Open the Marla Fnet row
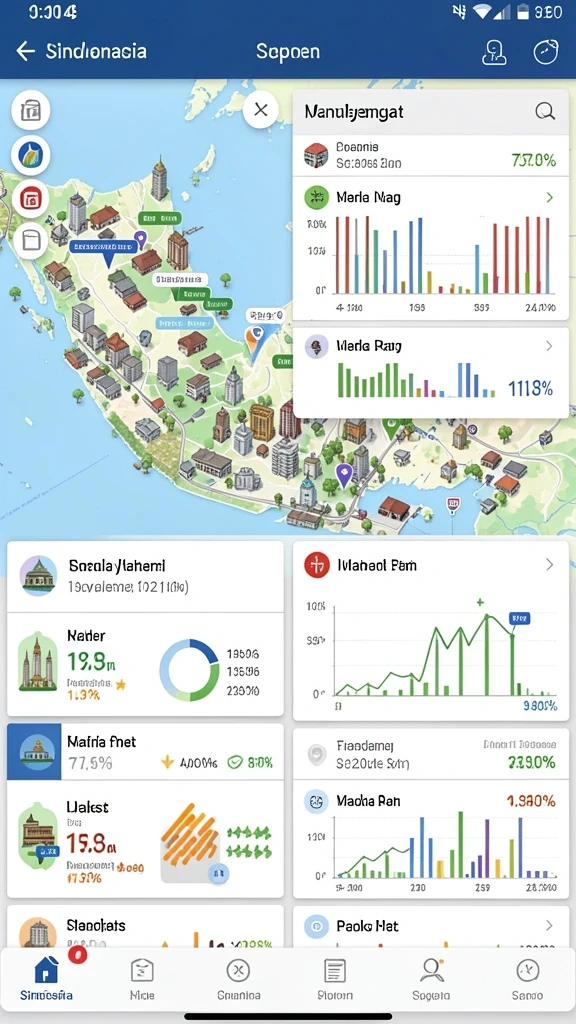The image size is (576, 1024). pos(145,752)
